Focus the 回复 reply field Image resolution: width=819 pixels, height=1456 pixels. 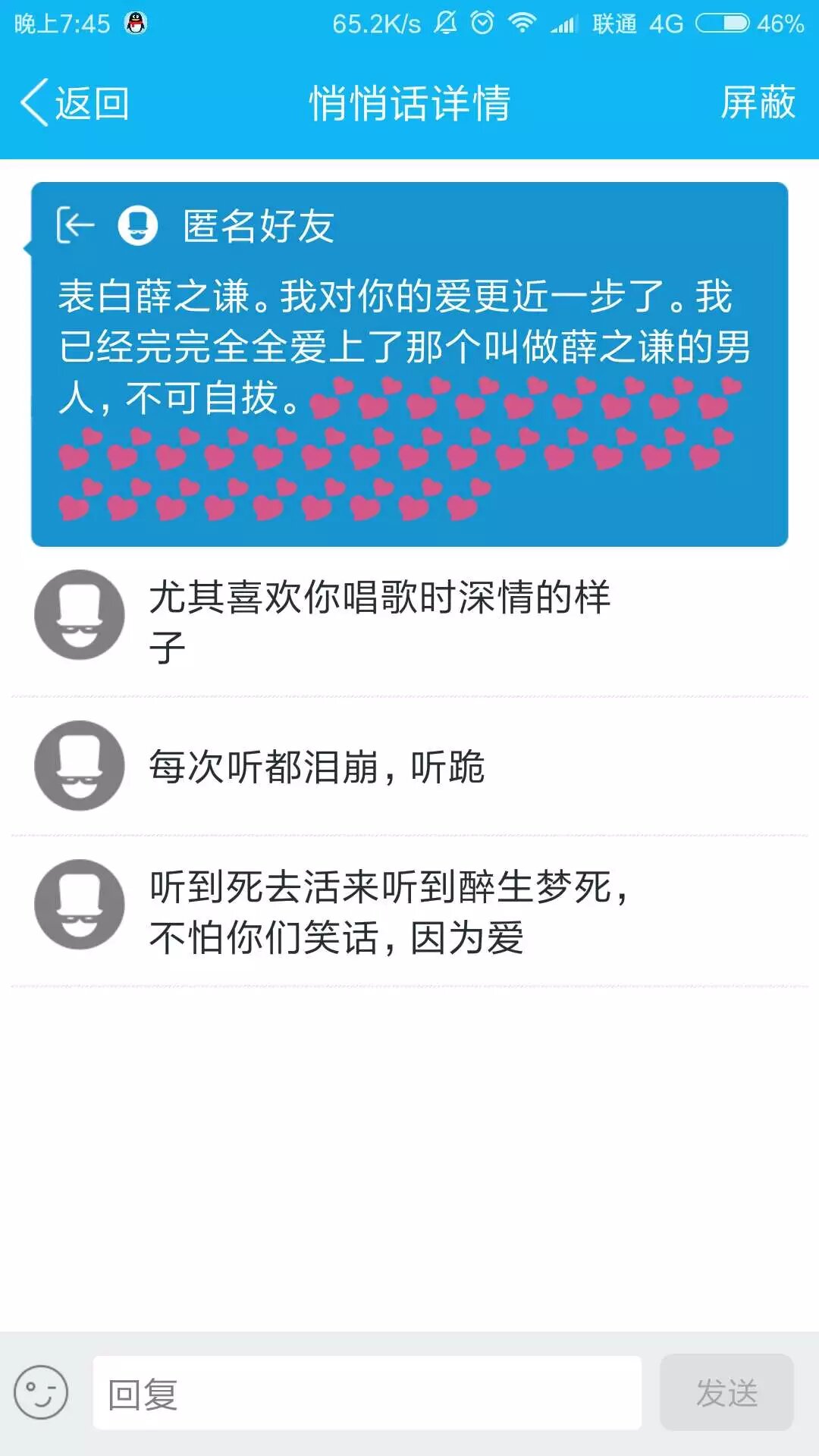[367, 1393]
